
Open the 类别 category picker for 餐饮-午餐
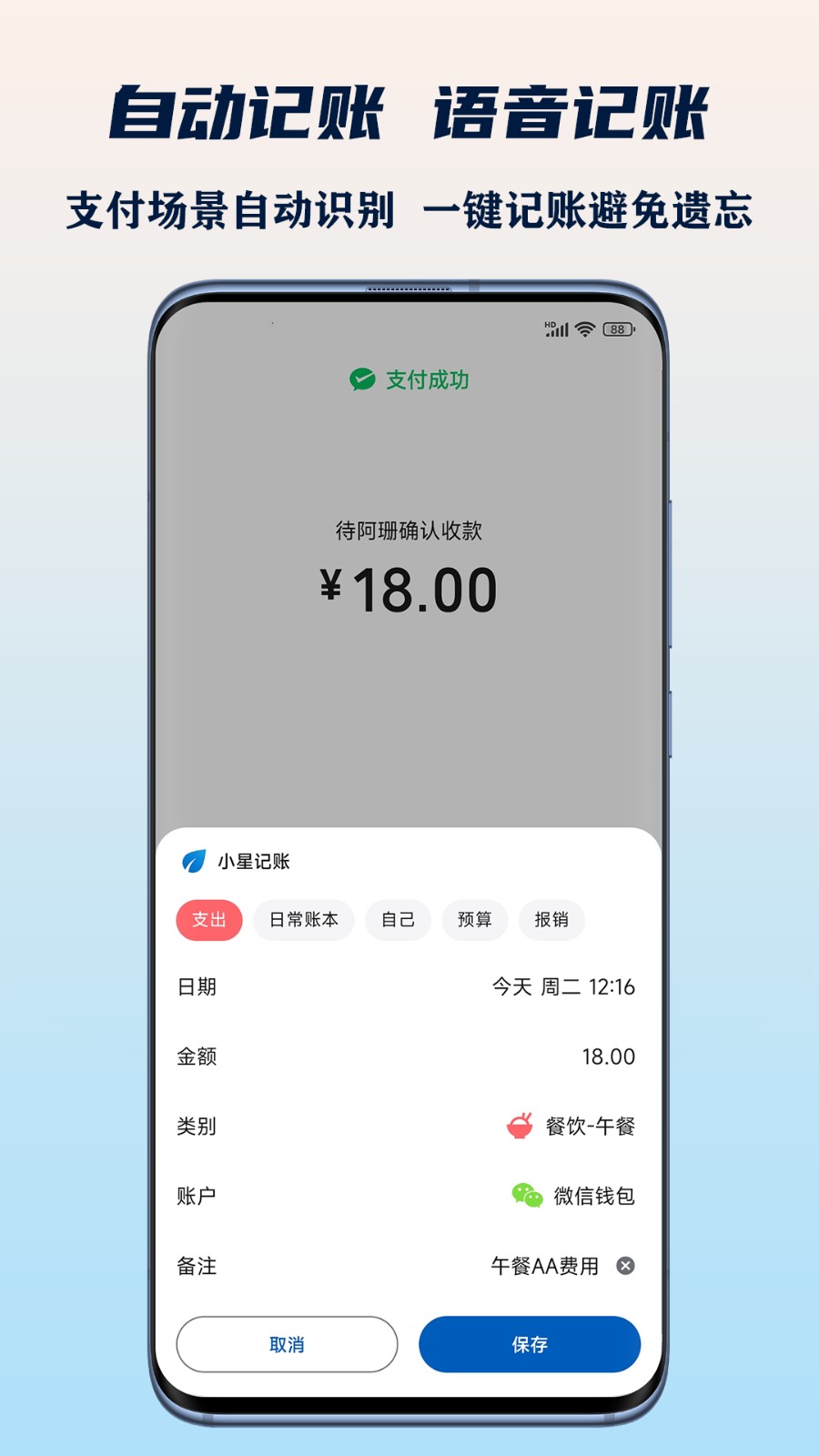[x=573, y=1126]
